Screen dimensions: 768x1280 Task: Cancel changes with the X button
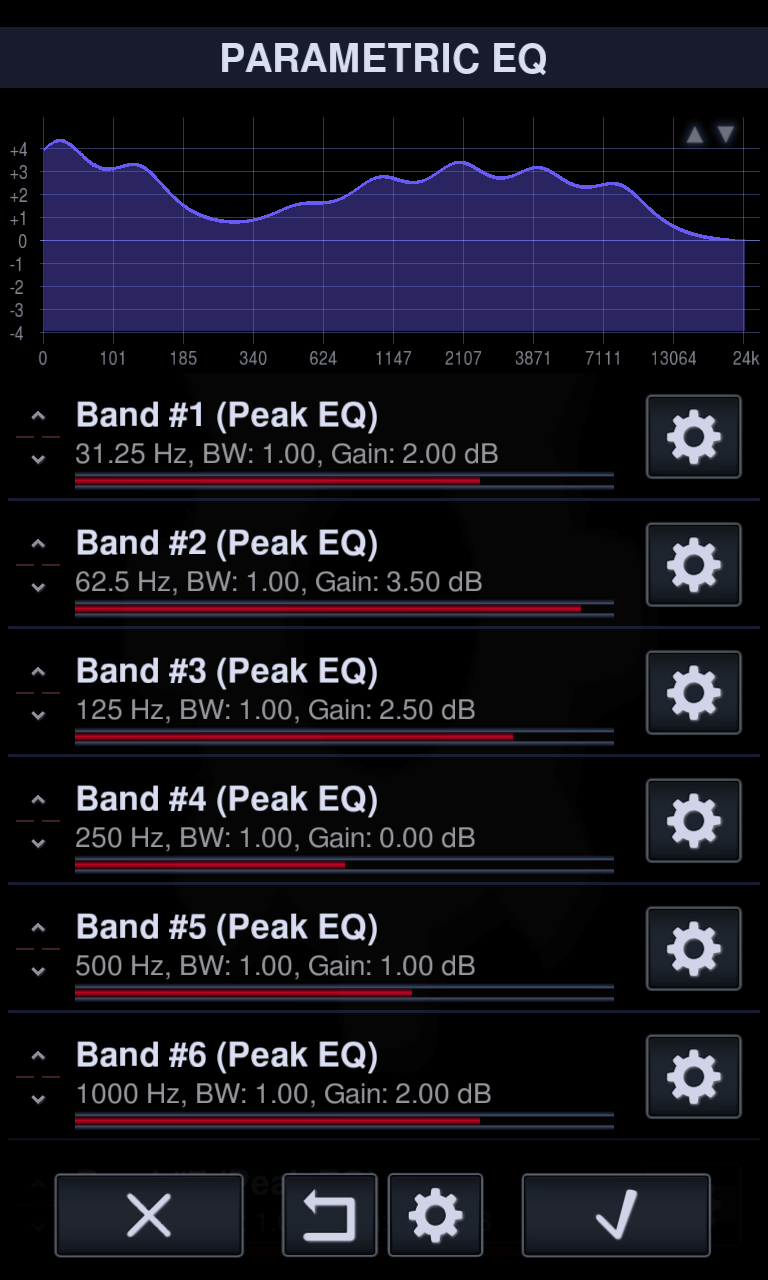pyautogui.click(x=149, y=1215)
